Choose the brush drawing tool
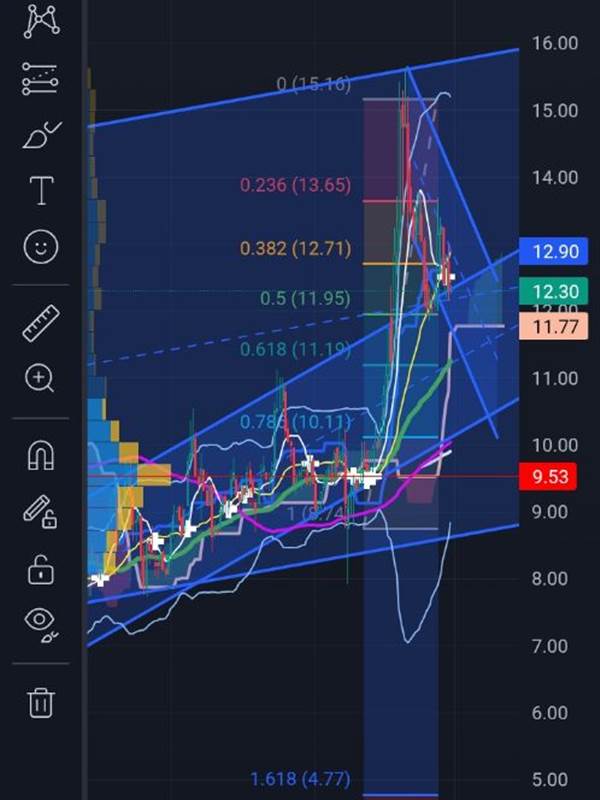This screenshot has width=600, height=800. [x=42, y=135]
